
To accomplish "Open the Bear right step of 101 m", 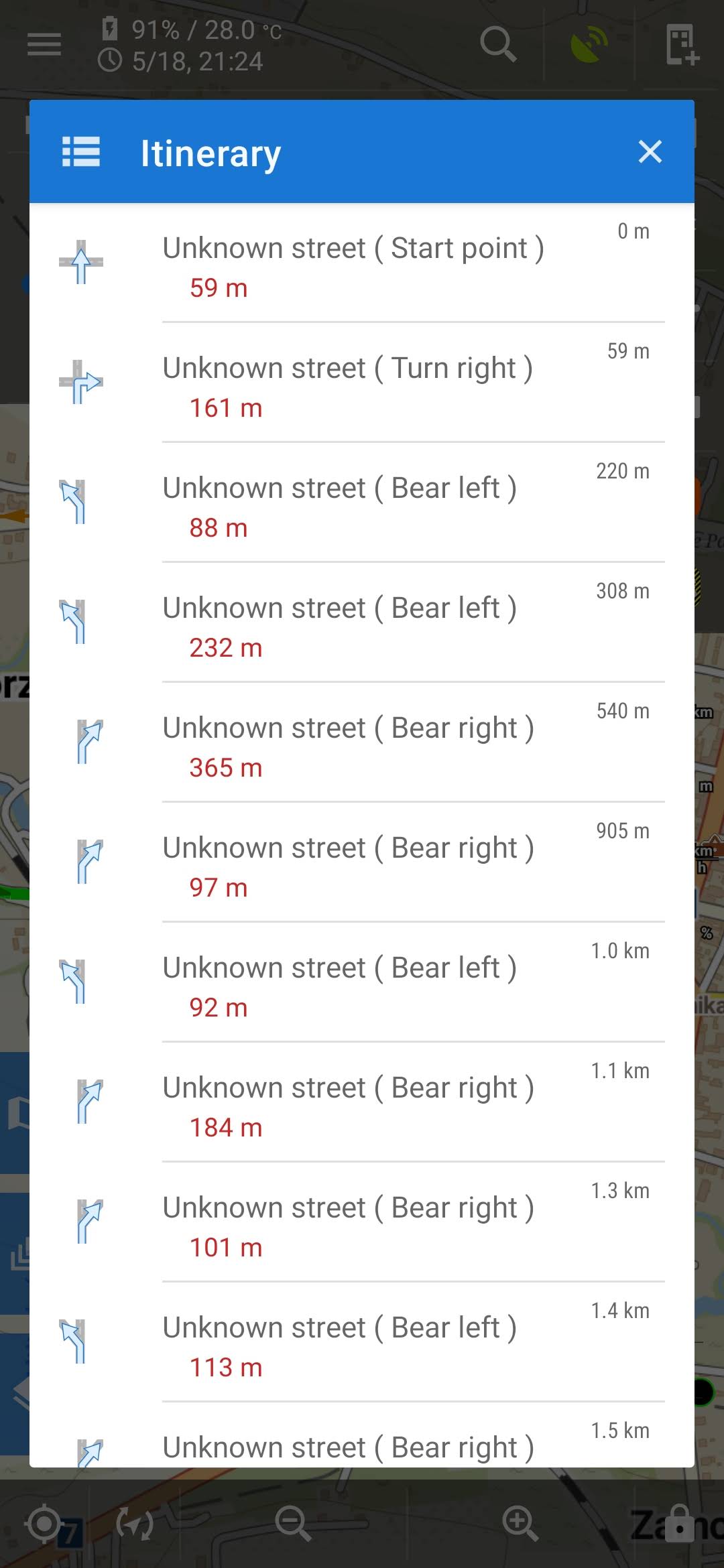I will point(362,1222).
